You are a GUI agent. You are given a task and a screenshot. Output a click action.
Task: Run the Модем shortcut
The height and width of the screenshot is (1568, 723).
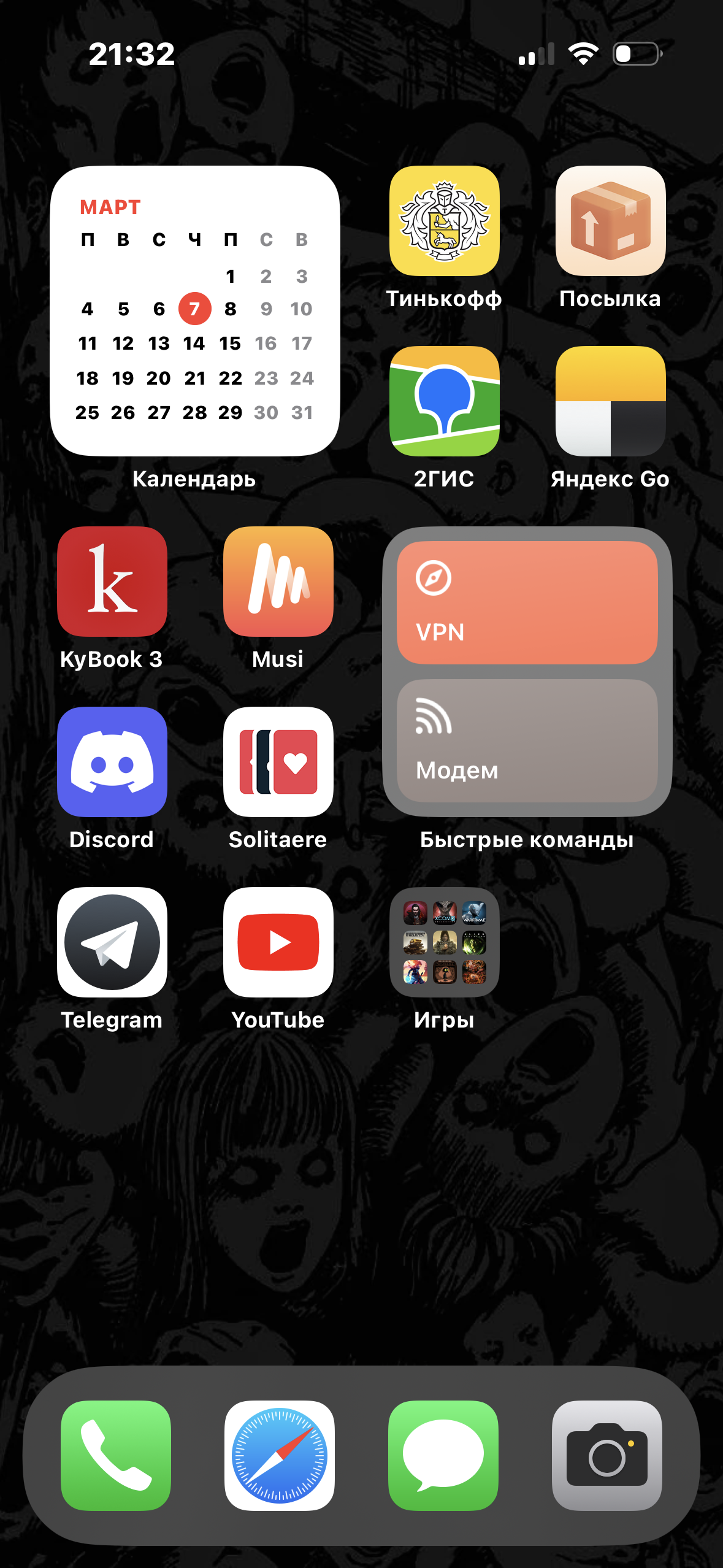pyautogui.click(x=527, y=740)
